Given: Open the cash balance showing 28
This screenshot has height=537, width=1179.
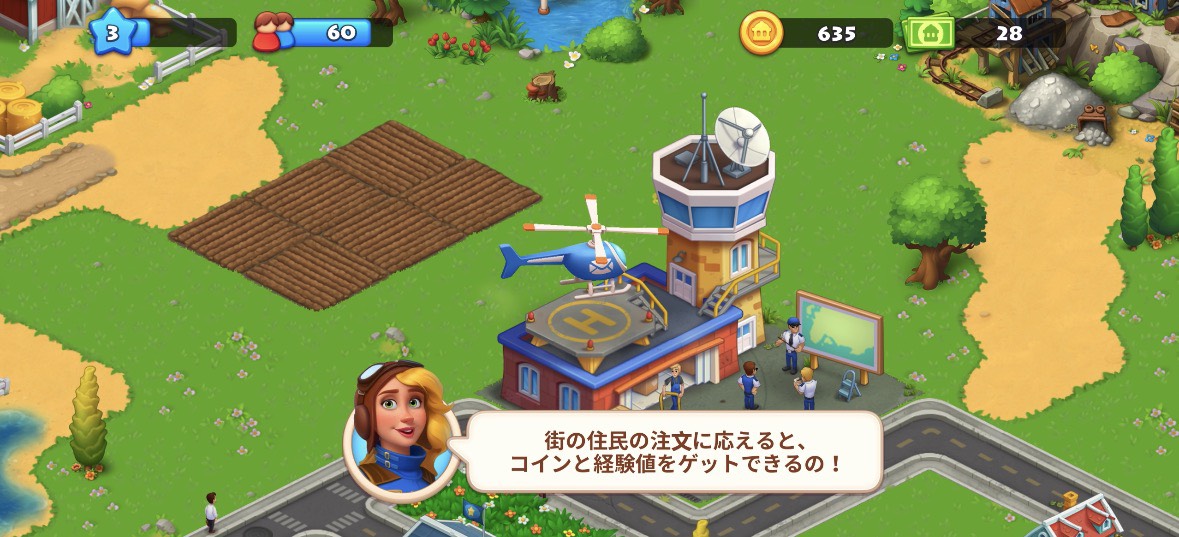Looking at the screenshot, I should pyautogui.click(x=985, y=33).
